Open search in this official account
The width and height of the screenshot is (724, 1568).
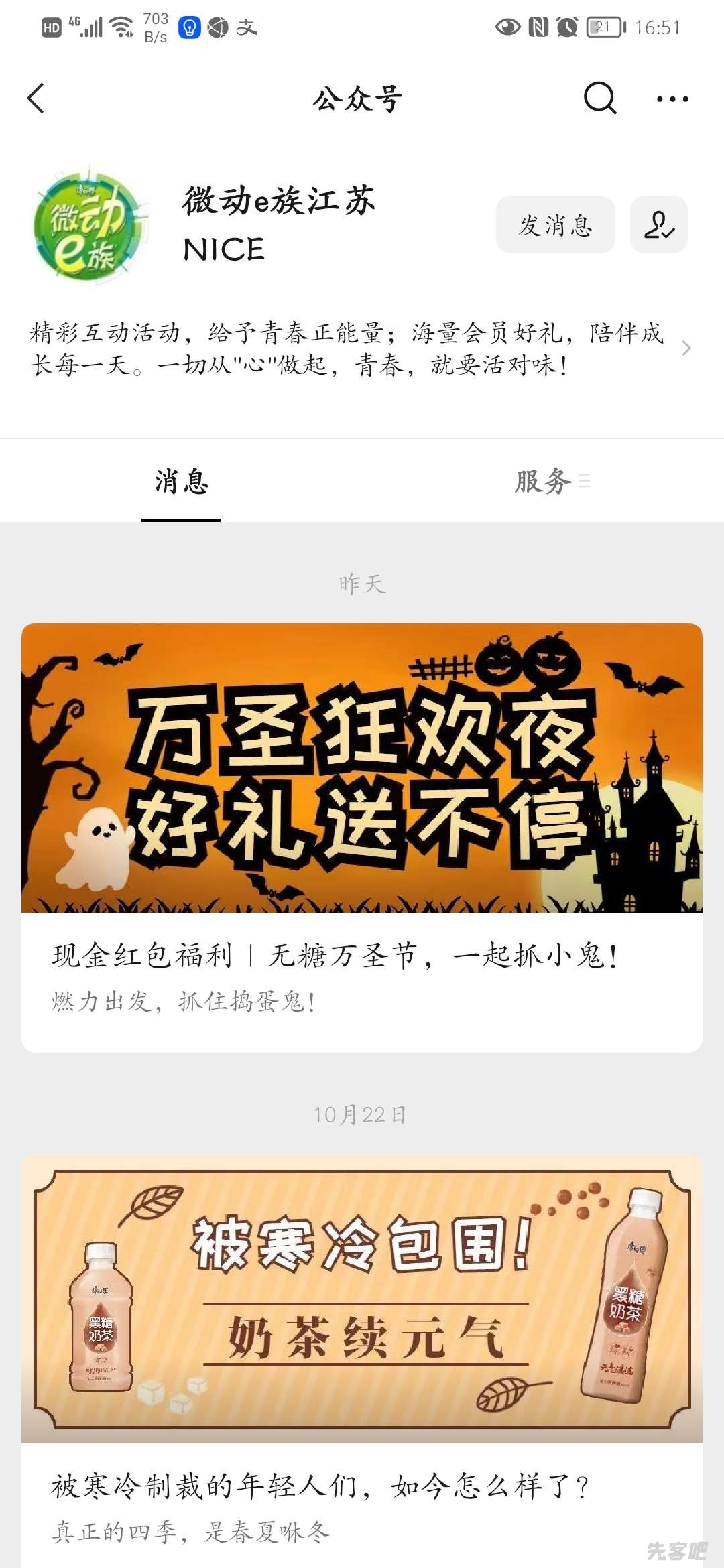point(599,99)
